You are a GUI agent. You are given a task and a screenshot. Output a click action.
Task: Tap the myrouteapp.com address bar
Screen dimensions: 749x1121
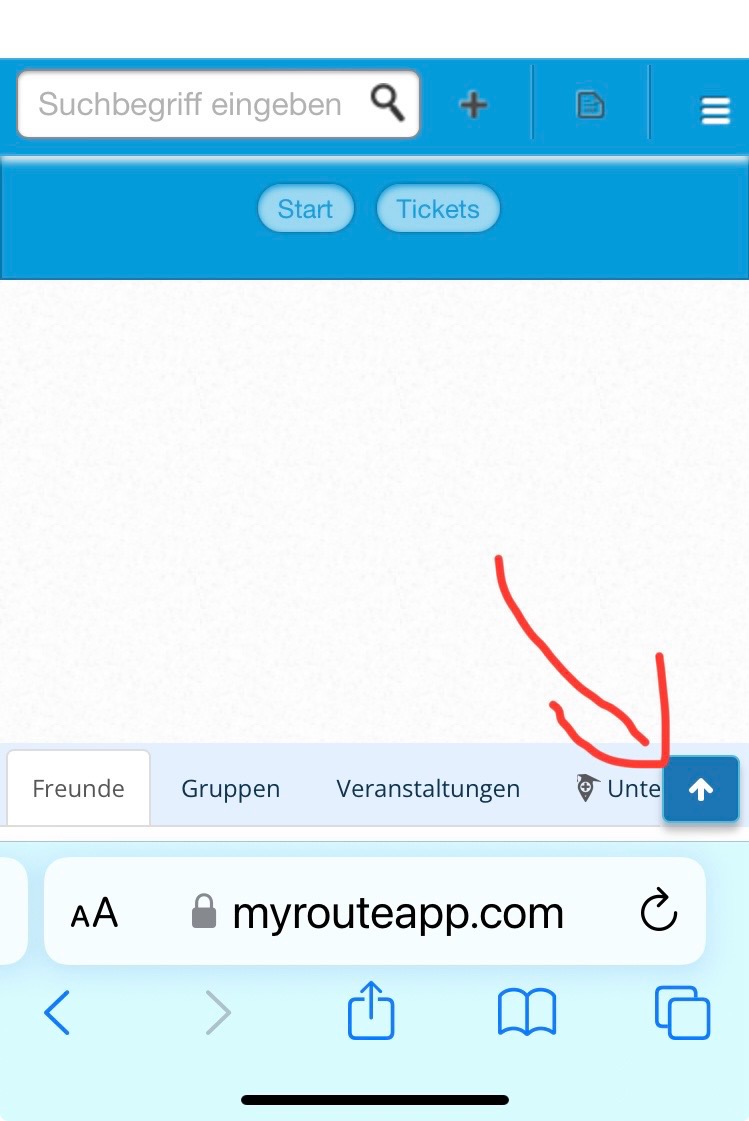coord(397,912)
